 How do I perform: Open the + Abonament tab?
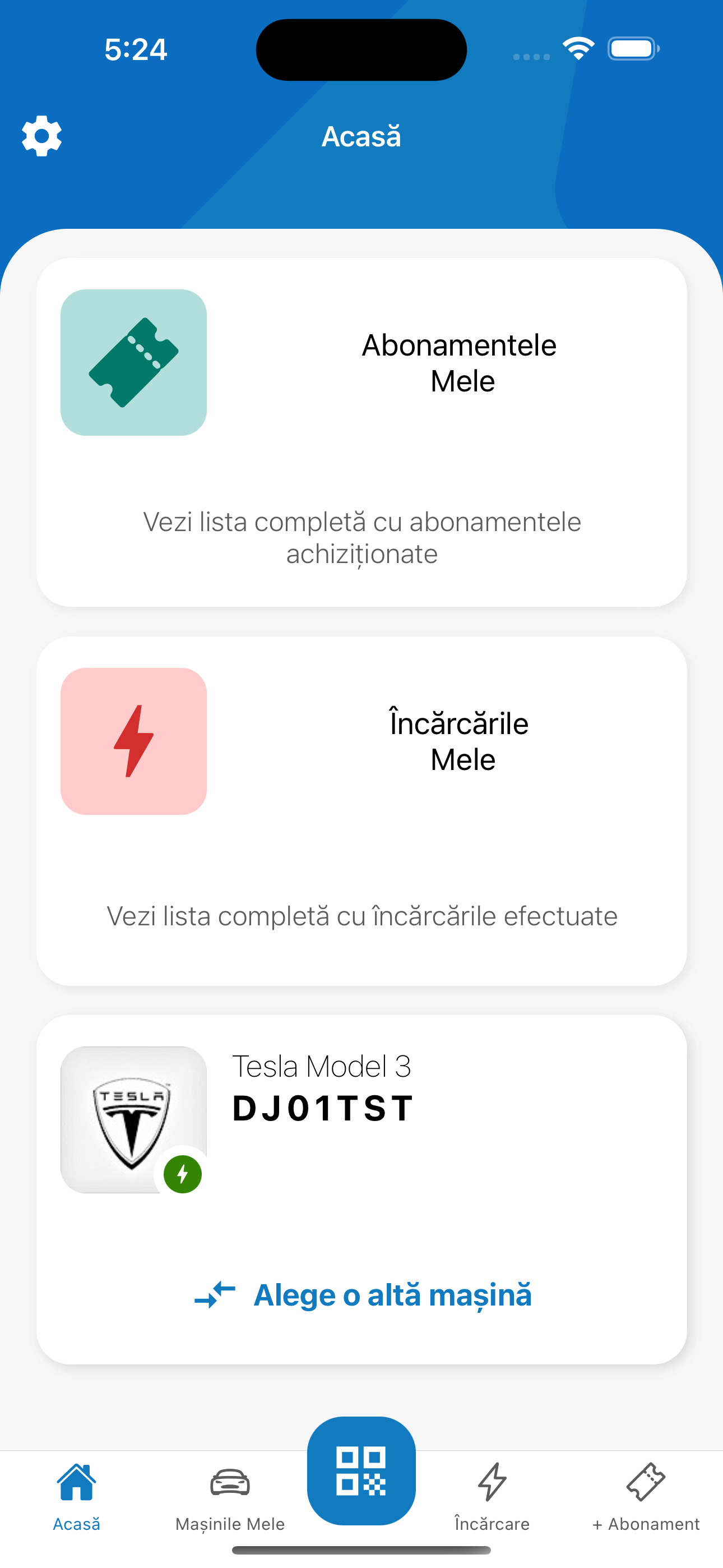[x=645, y=1496]
